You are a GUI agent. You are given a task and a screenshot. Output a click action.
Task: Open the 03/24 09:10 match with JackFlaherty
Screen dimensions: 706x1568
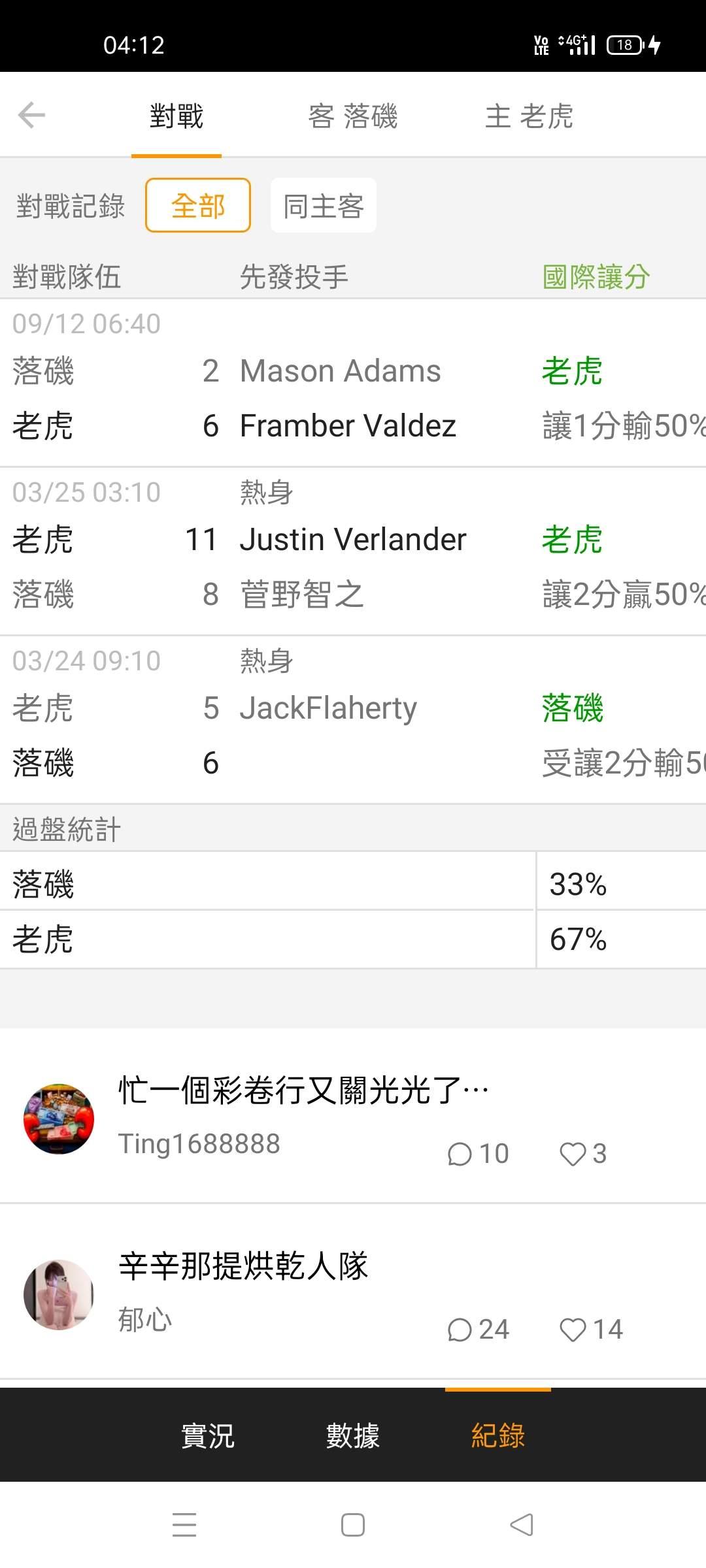click(353, 721)
